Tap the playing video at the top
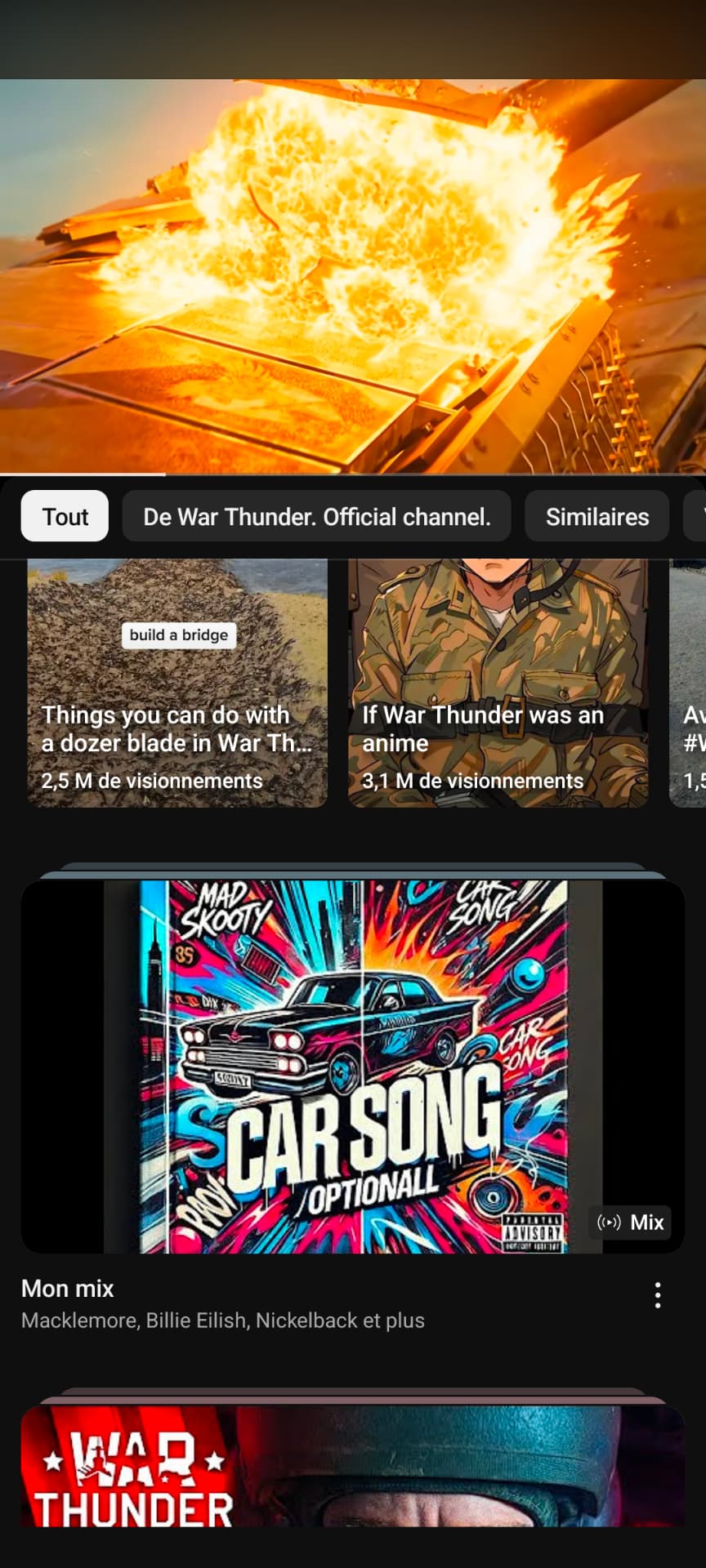 (x=353, y=276)
